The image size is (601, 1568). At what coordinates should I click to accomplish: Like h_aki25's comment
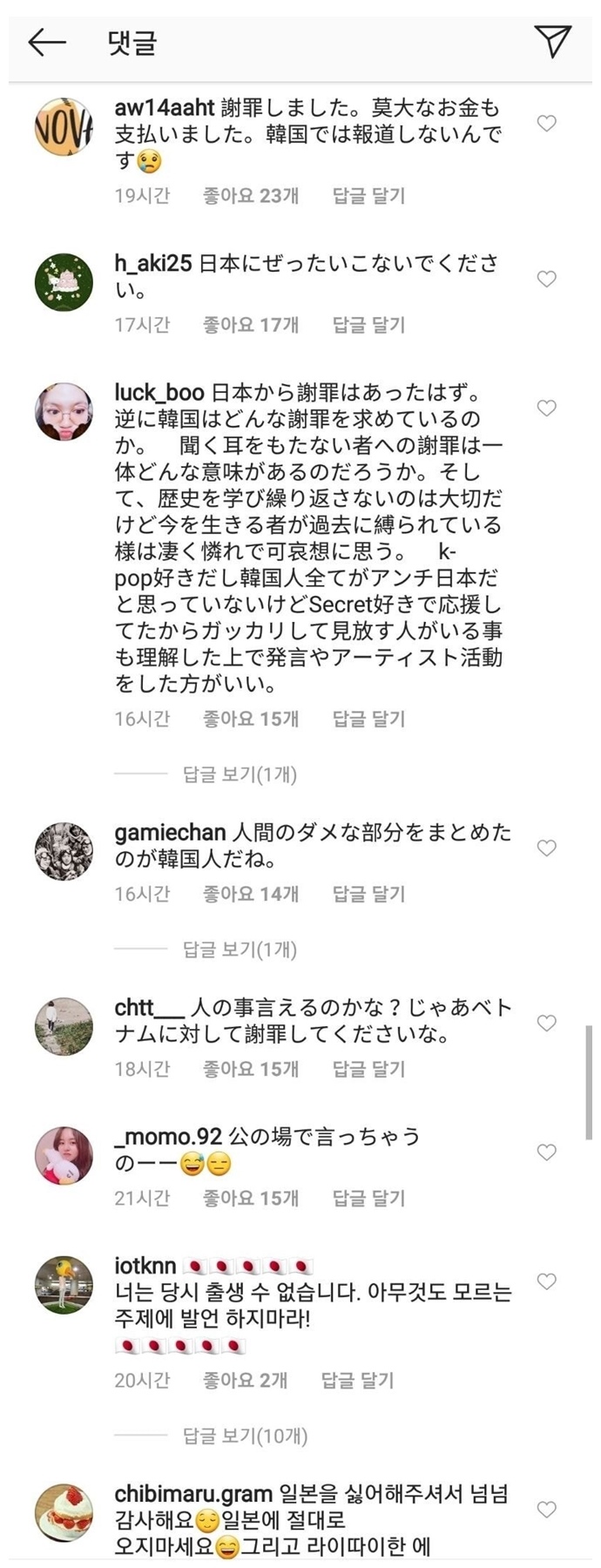click(x=546, y=279)
